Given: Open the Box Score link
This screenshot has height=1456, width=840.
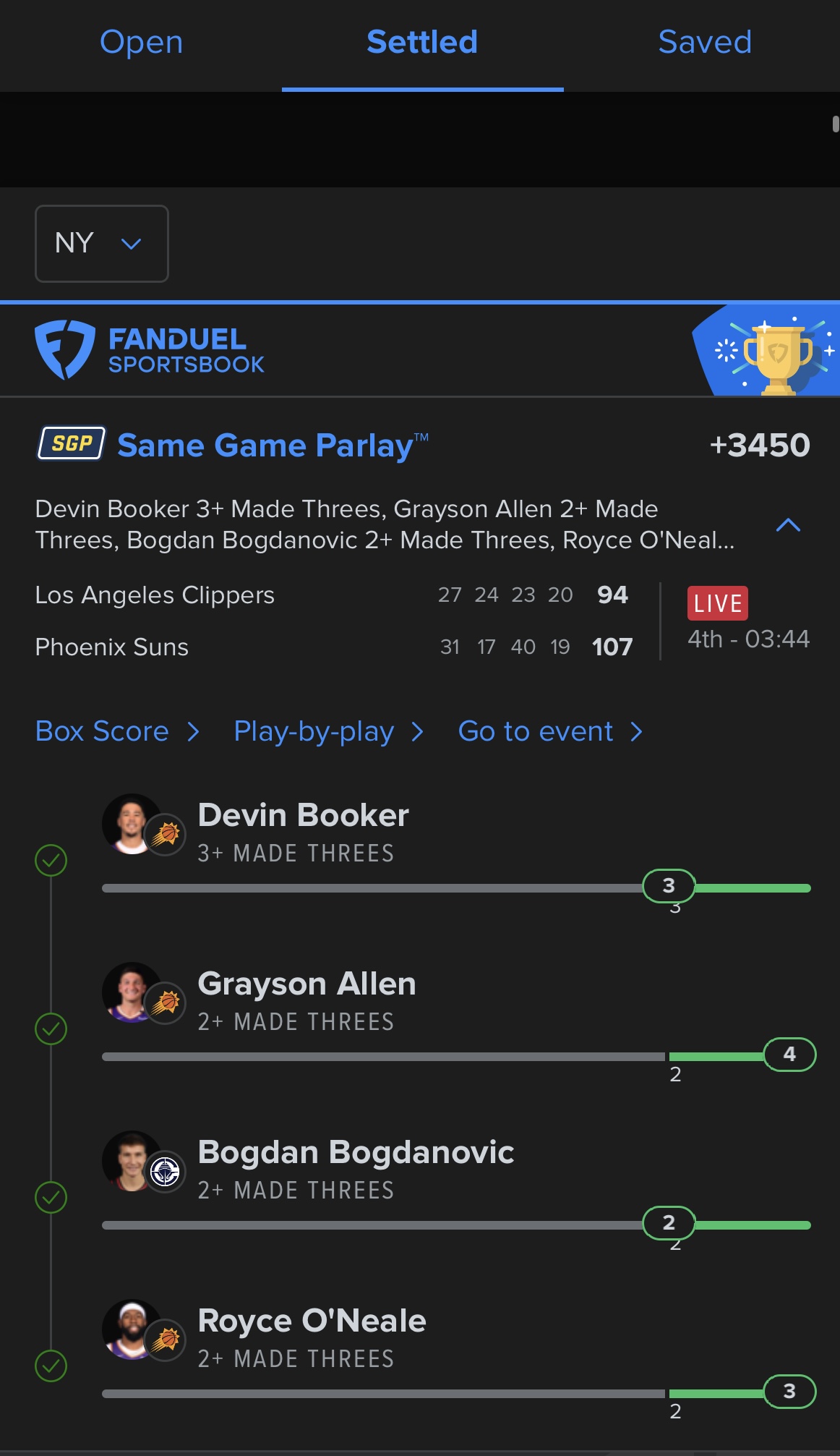Looking at the screenshot, I should (117, 731).
